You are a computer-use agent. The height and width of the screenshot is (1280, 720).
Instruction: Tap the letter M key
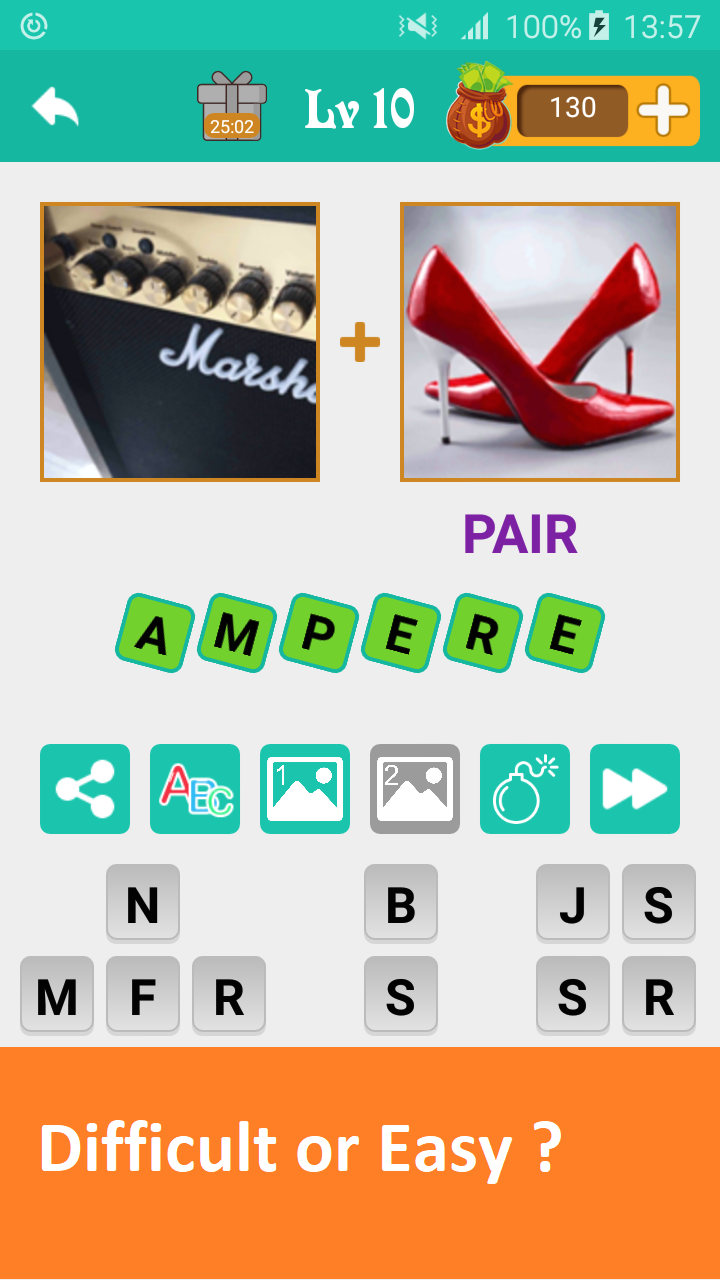coord(57,995)
